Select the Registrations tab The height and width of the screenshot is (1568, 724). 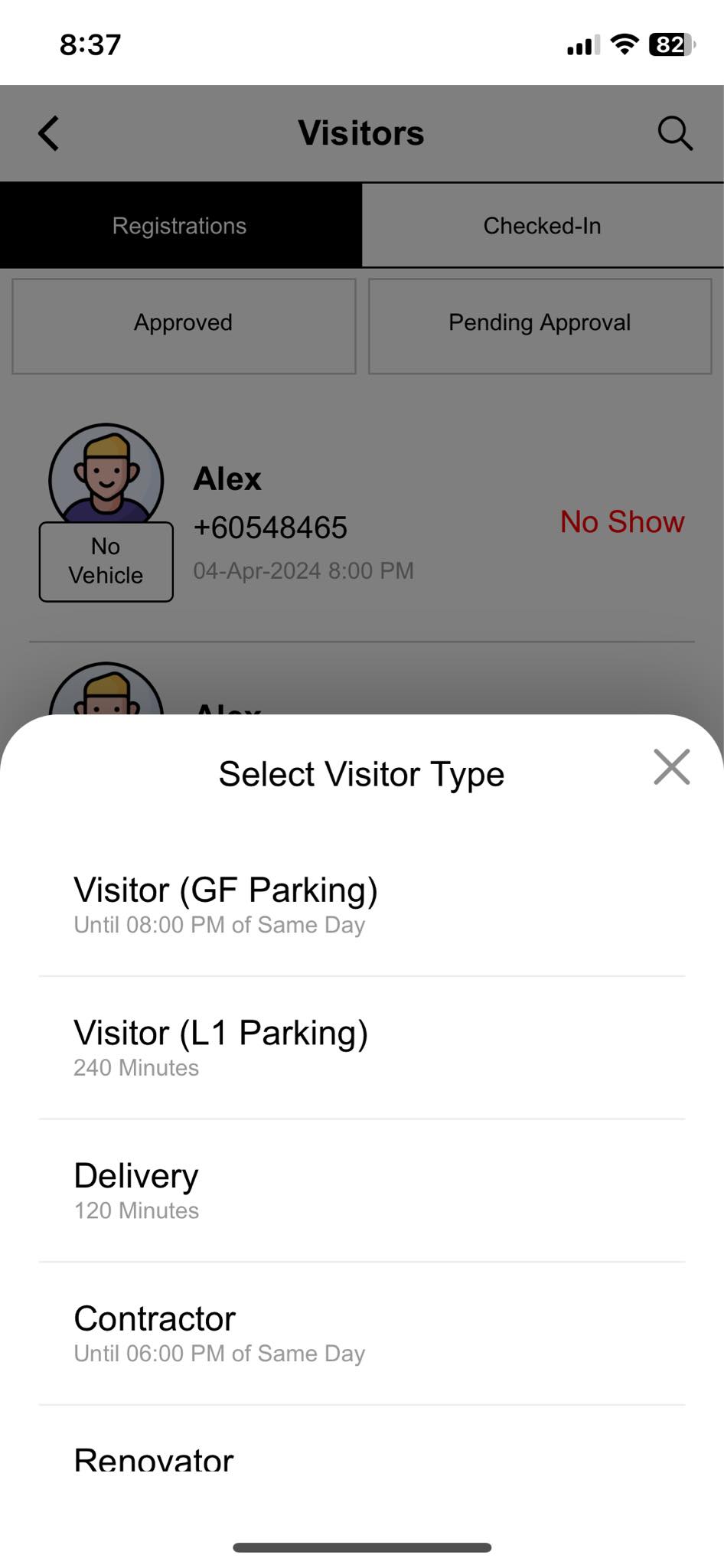point(179,225)
